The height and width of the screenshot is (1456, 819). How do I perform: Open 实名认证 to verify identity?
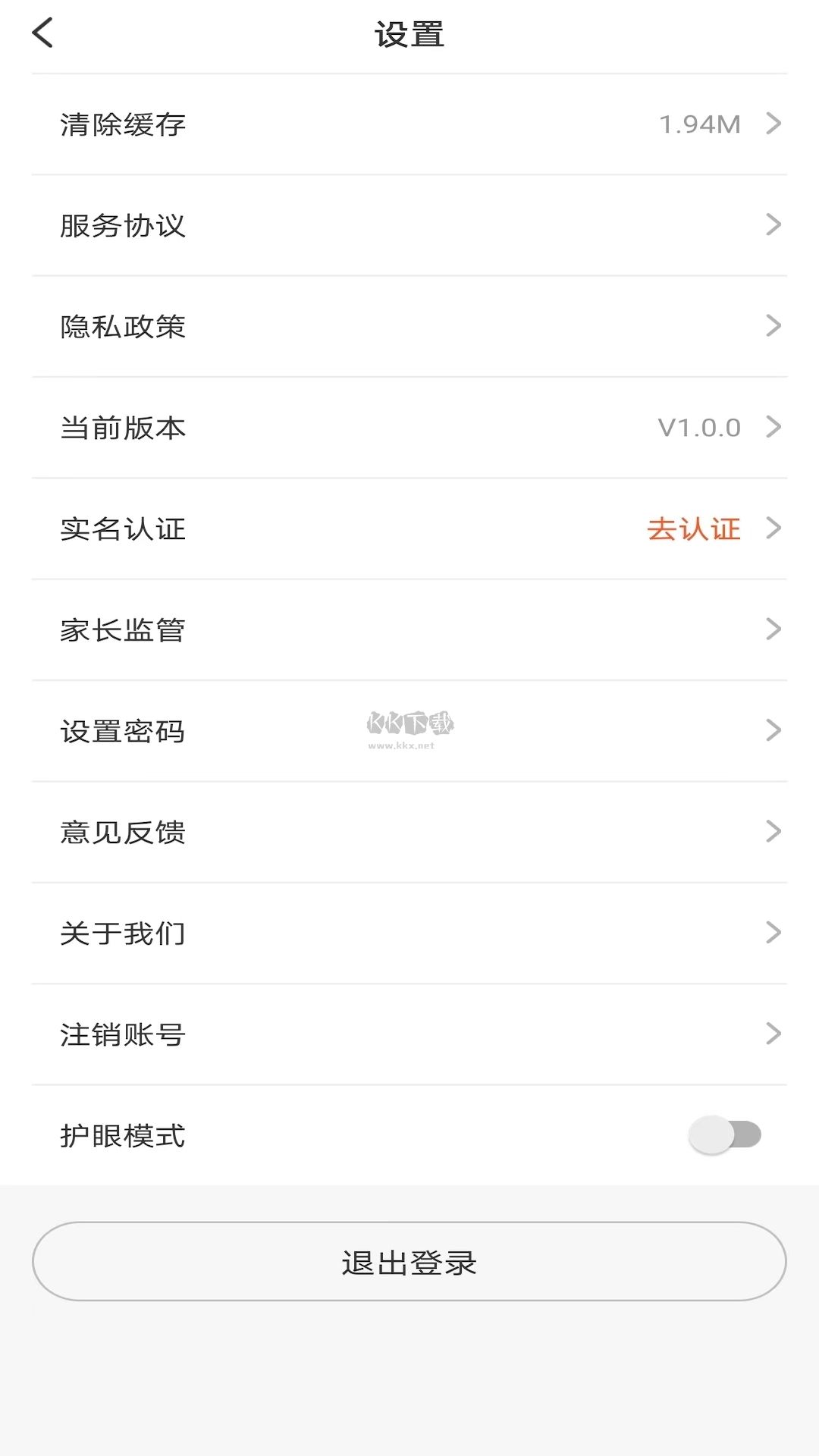tap(409, 529)
